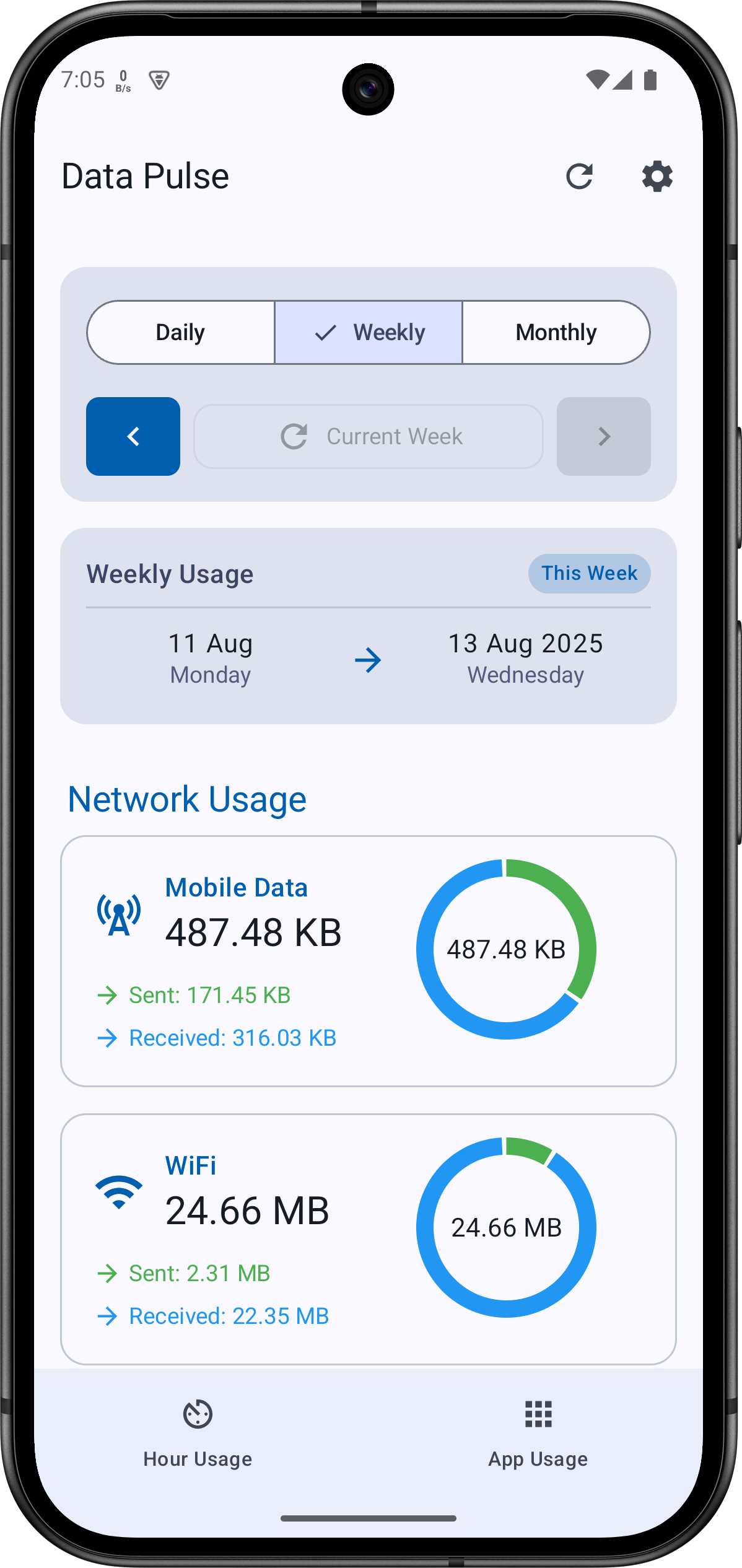Switch to the Daily view

click(x=180, y=333)
